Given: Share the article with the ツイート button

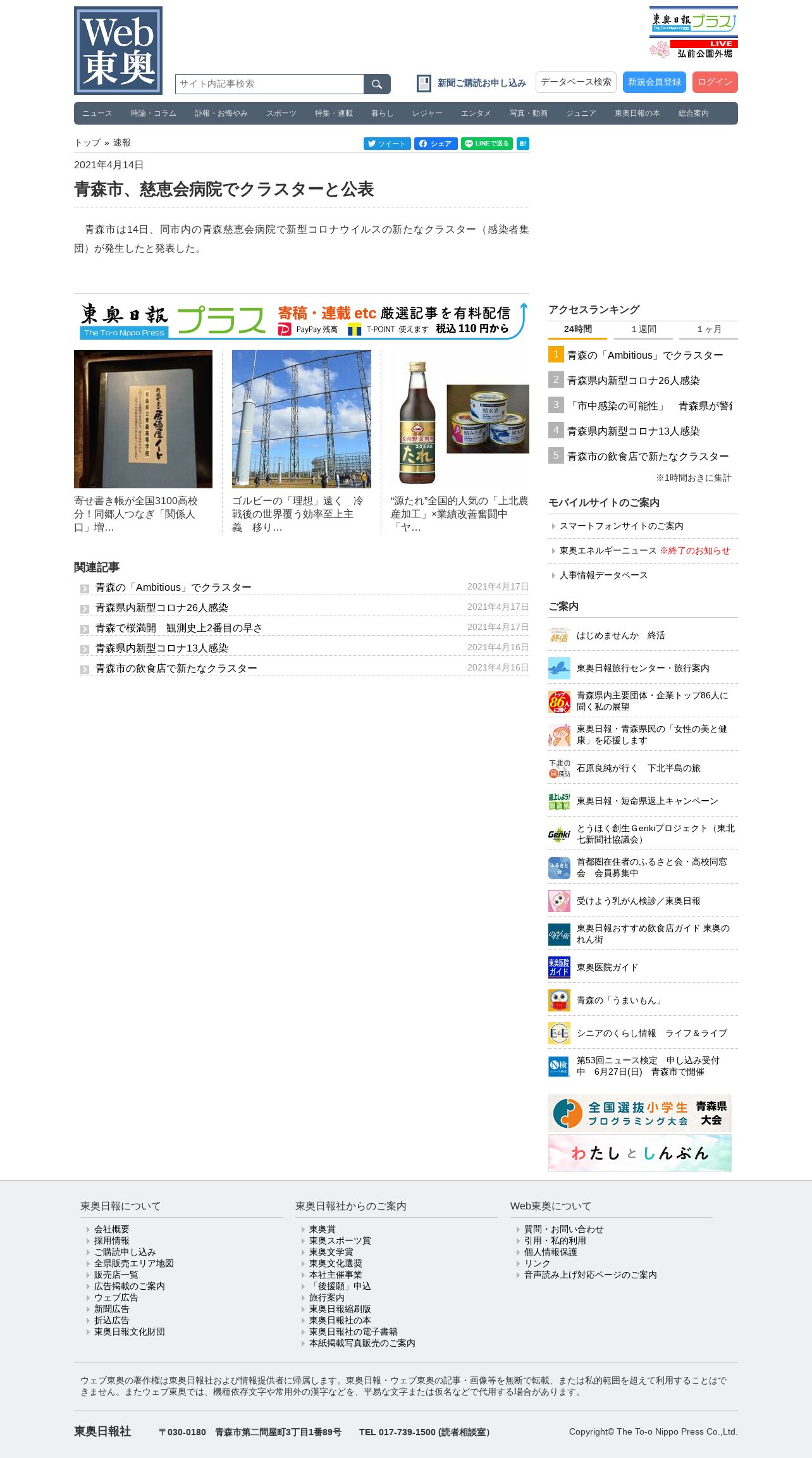Looking at the screenshot, I should 387,144.
